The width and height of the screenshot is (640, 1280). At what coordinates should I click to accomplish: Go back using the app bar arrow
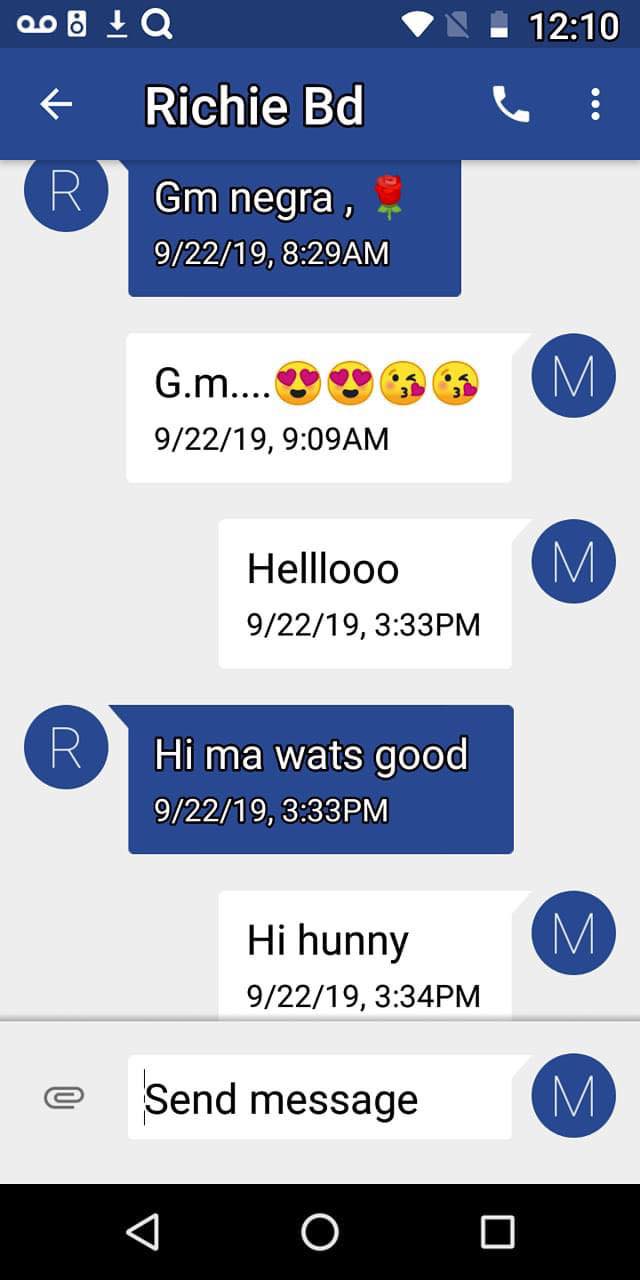tap(56, 105)
